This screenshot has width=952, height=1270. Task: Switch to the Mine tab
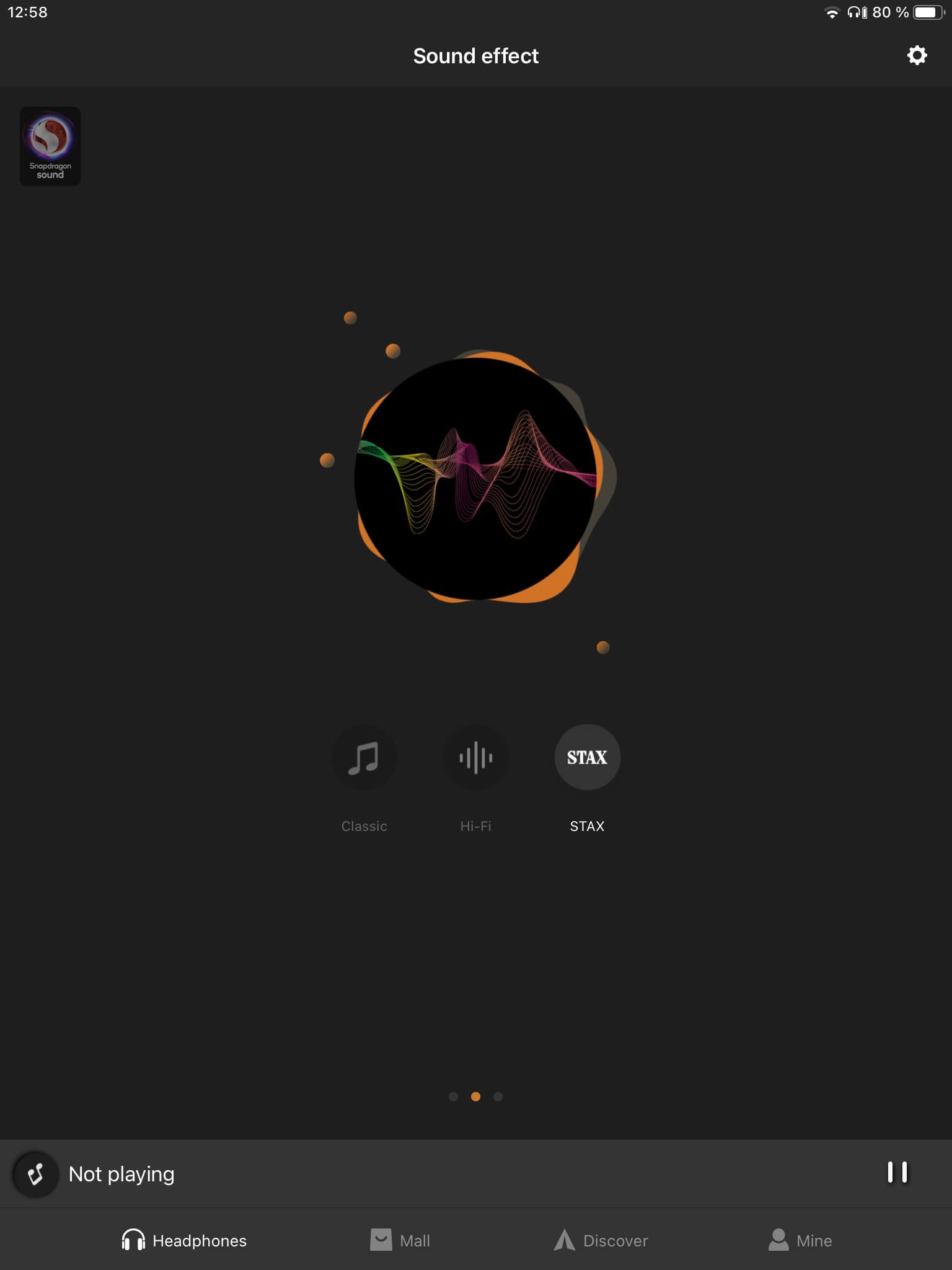800,1240
